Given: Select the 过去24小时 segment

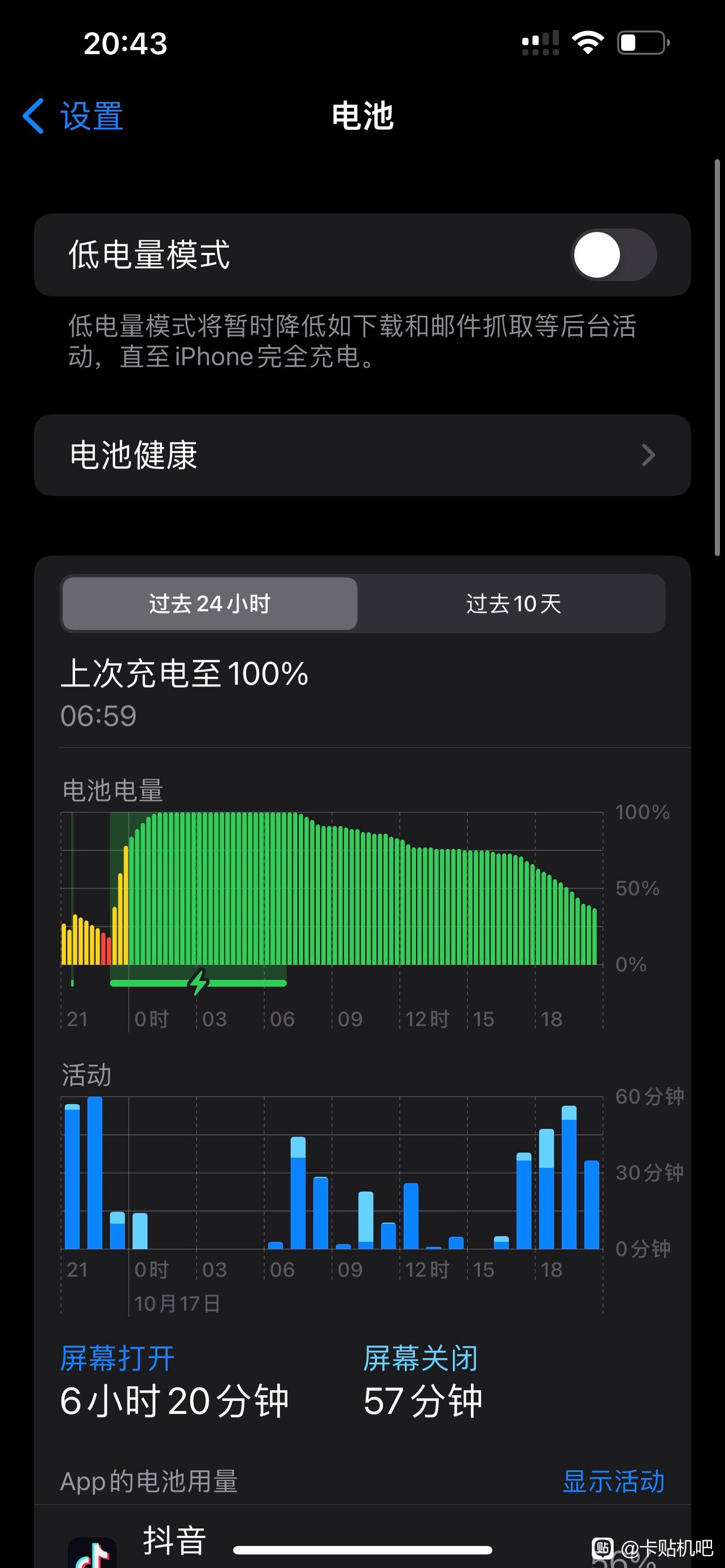Looking at the screenshot, I should pos(209,603).
